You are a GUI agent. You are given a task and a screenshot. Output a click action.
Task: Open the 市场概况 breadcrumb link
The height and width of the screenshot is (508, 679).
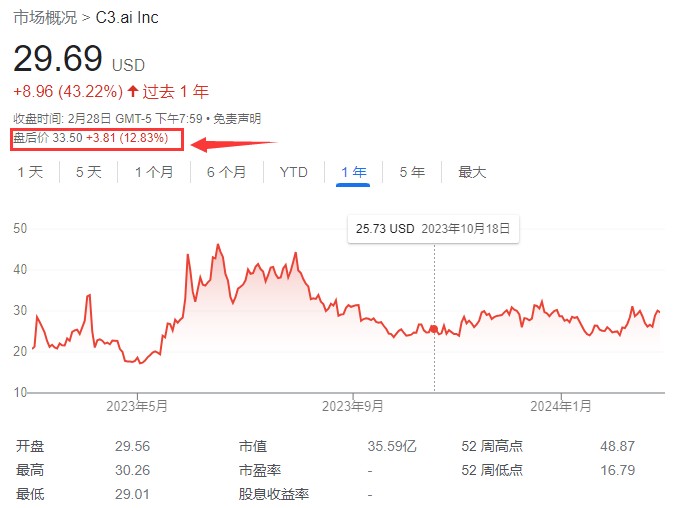point(44,18)
